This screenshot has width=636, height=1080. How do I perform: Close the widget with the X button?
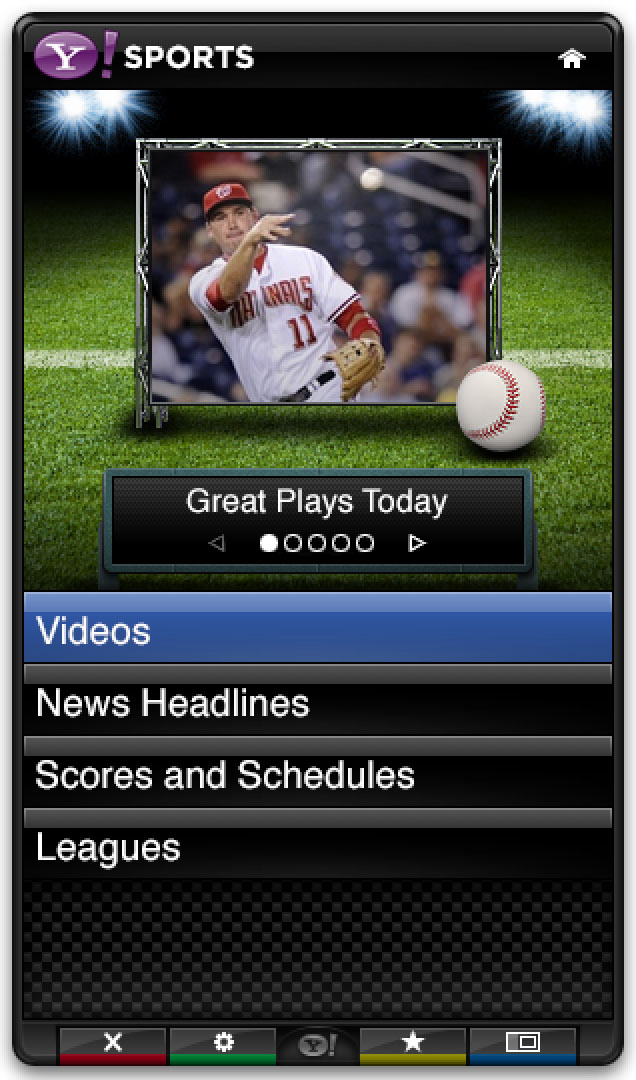[113, 1043]
